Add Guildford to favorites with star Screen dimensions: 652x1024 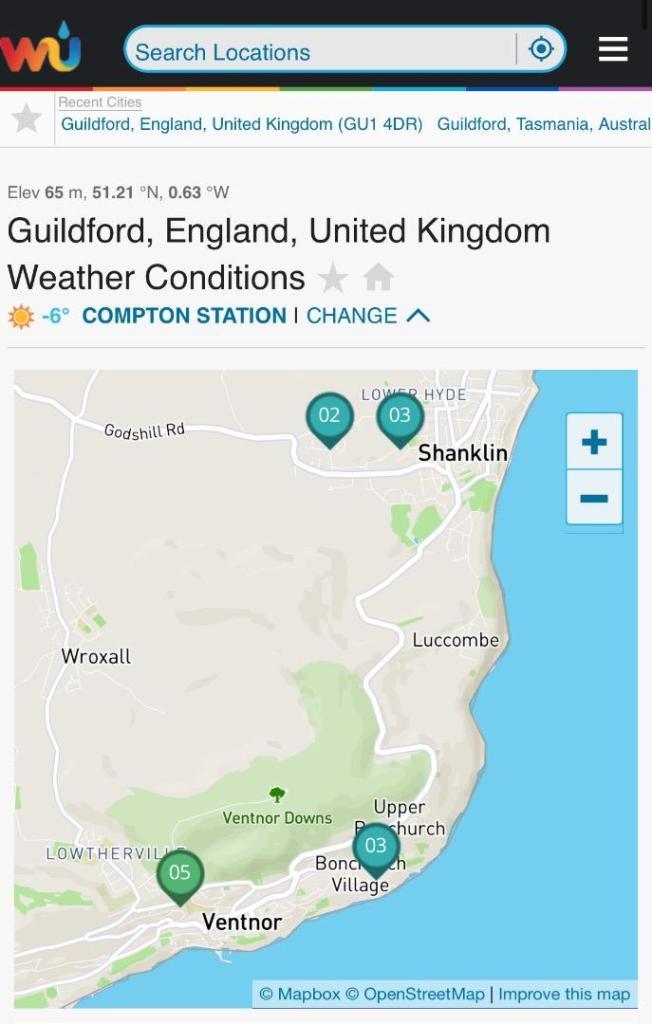332,277
